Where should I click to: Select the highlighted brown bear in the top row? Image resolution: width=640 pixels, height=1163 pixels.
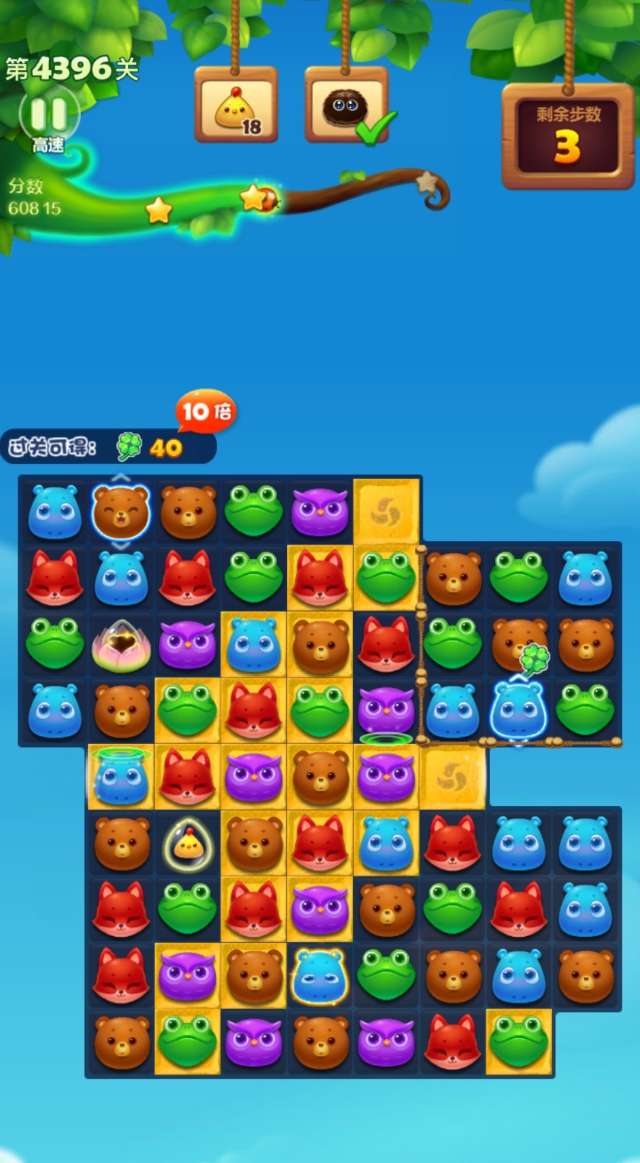tap(121, 511)
